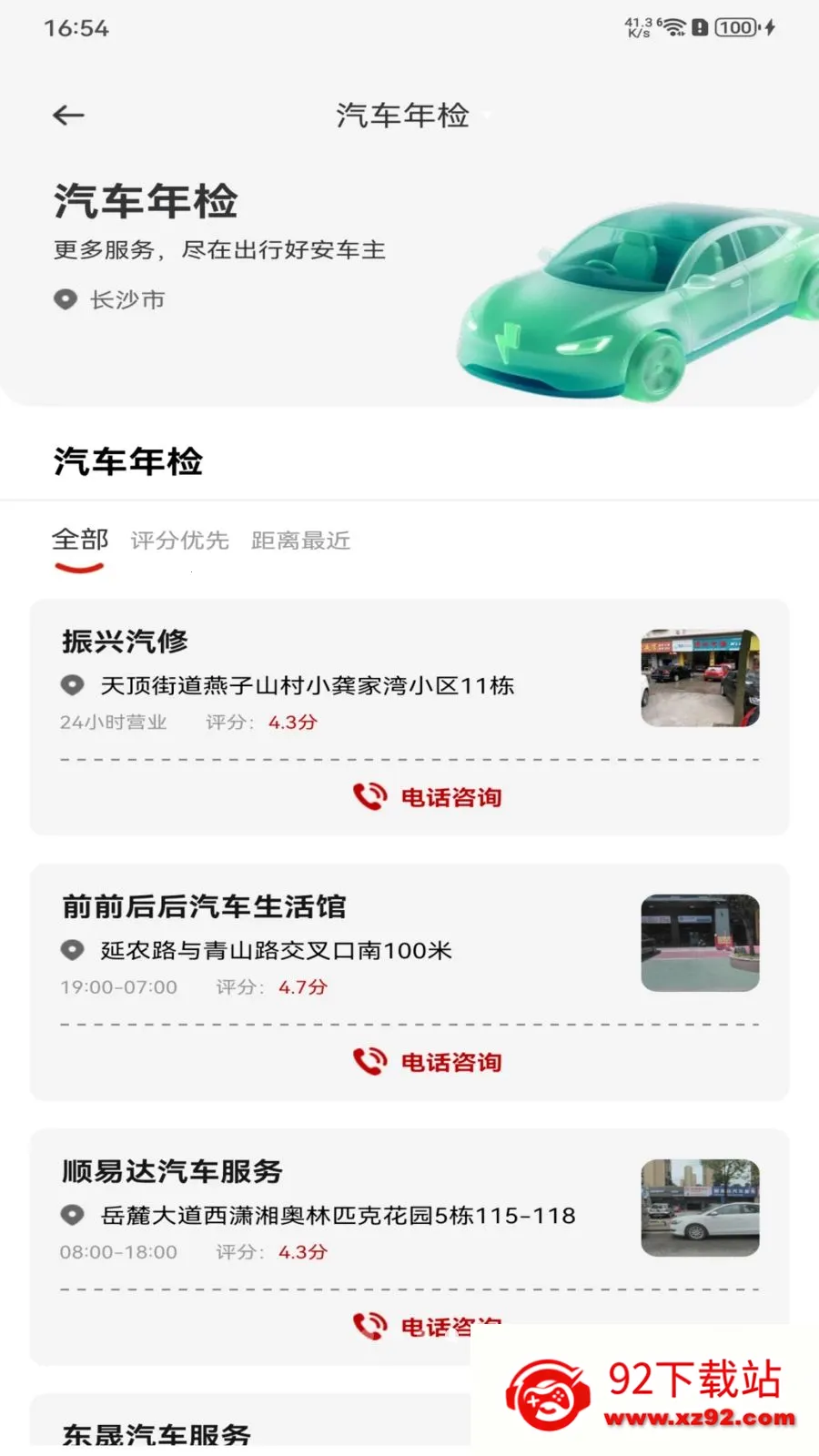Switch to the 距离最近 tab
819x1456 pixels.
[x=300, y=541]
